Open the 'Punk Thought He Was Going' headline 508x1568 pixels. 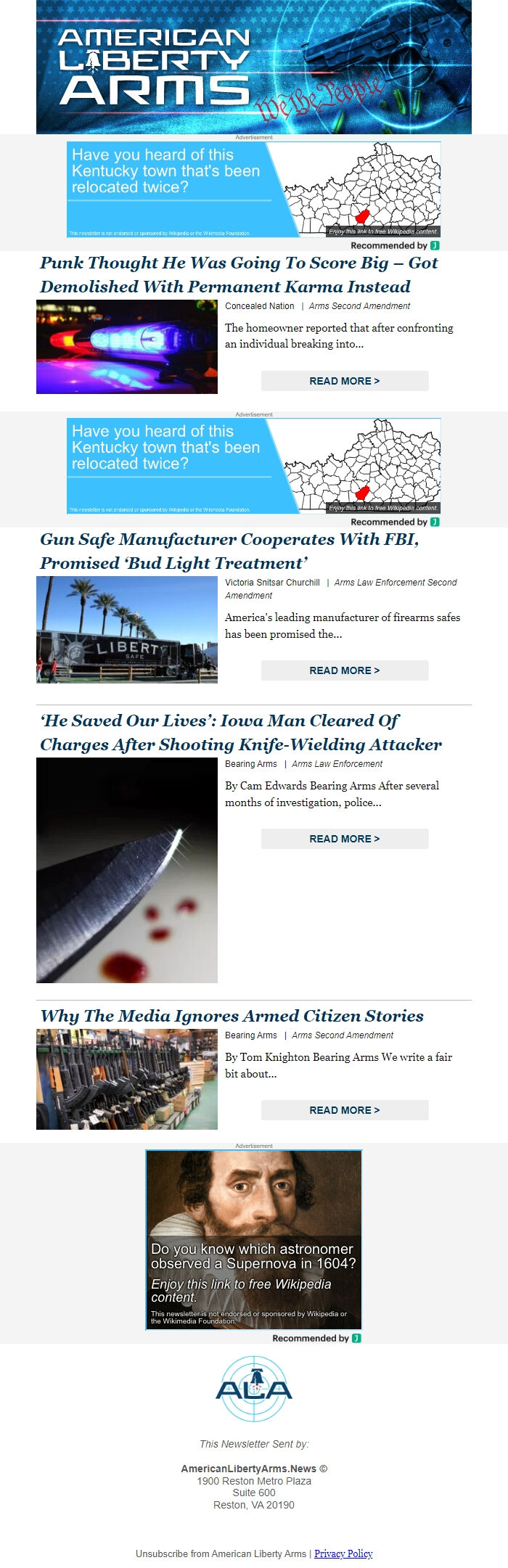239,274
